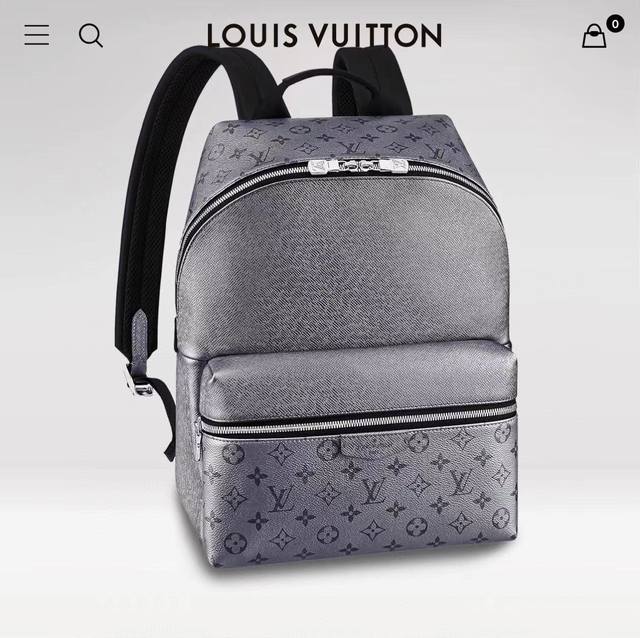The width and height of the screenshot is (640, 638).
Task: Enlarge the silver backpack product image
Action: click(317, 307)
